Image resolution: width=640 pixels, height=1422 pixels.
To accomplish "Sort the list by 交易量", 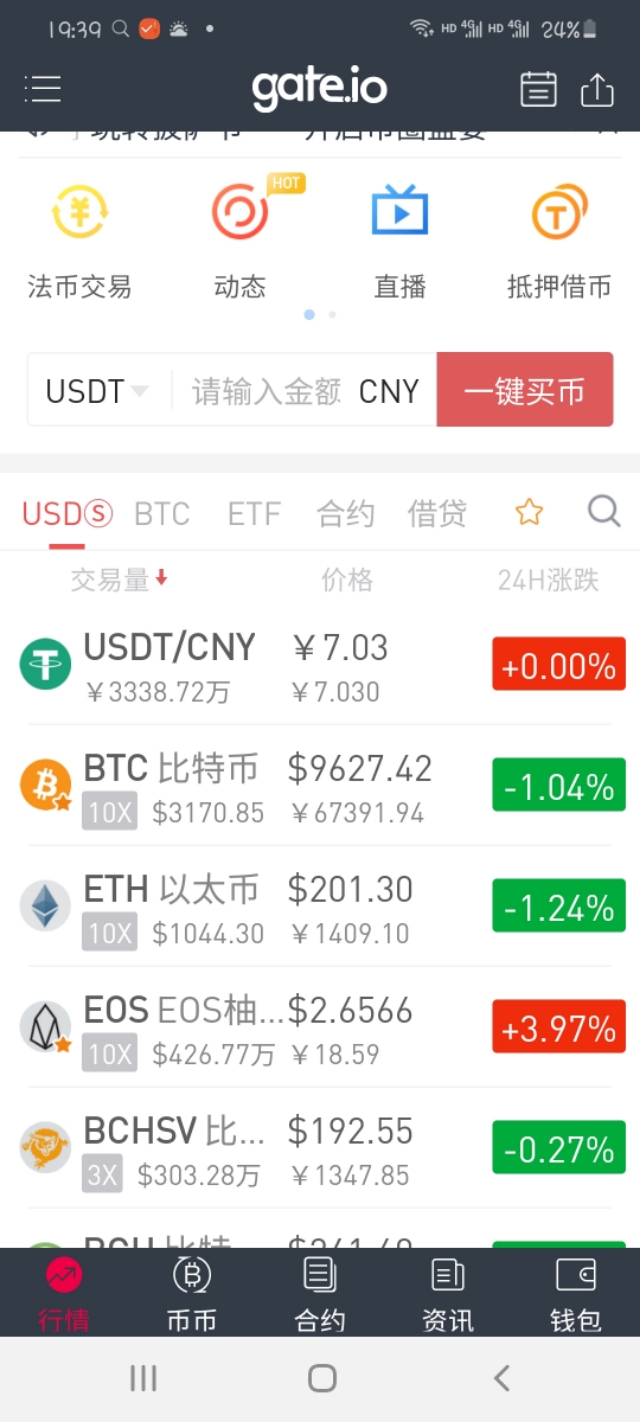I will pyautogui.click(x=118, y=579).
